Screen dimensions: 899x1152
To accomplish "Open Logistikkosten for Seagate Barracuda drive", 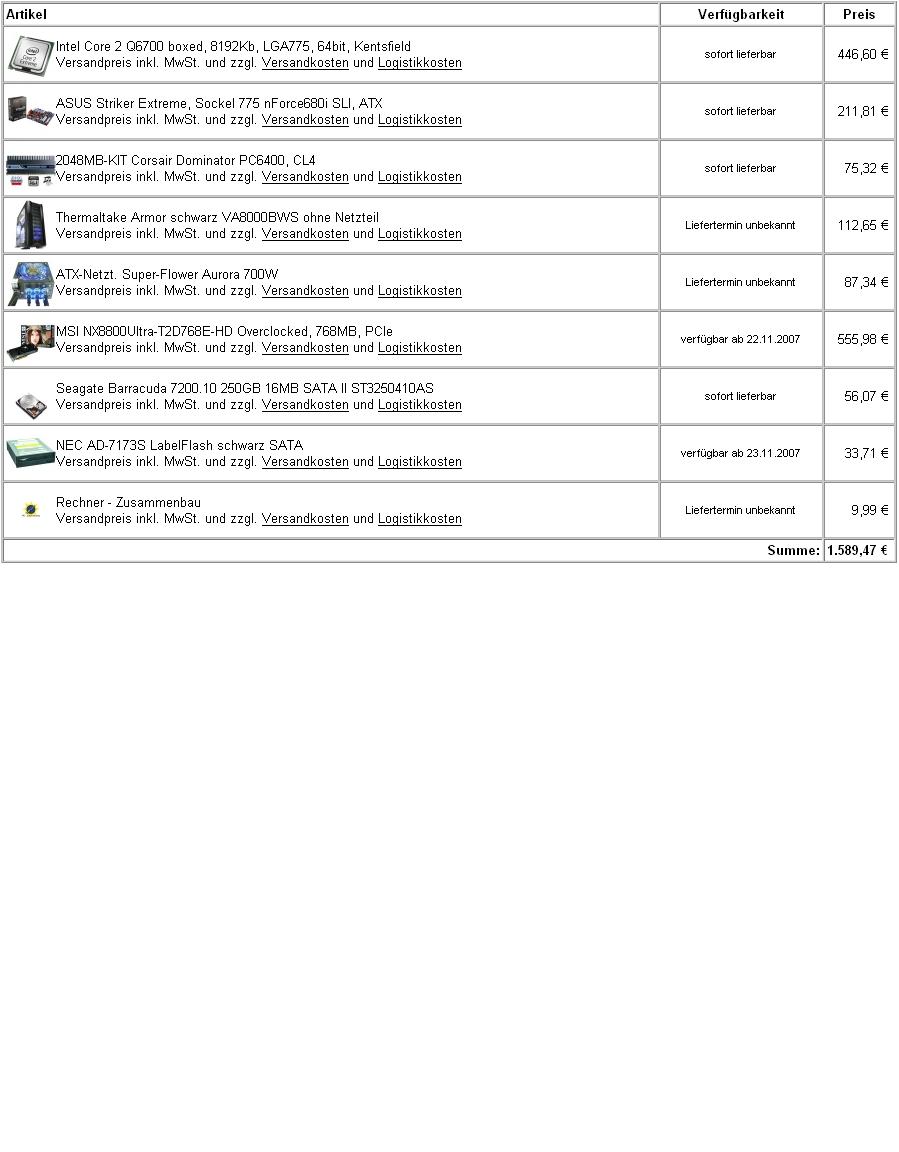I will pos(419,405).
